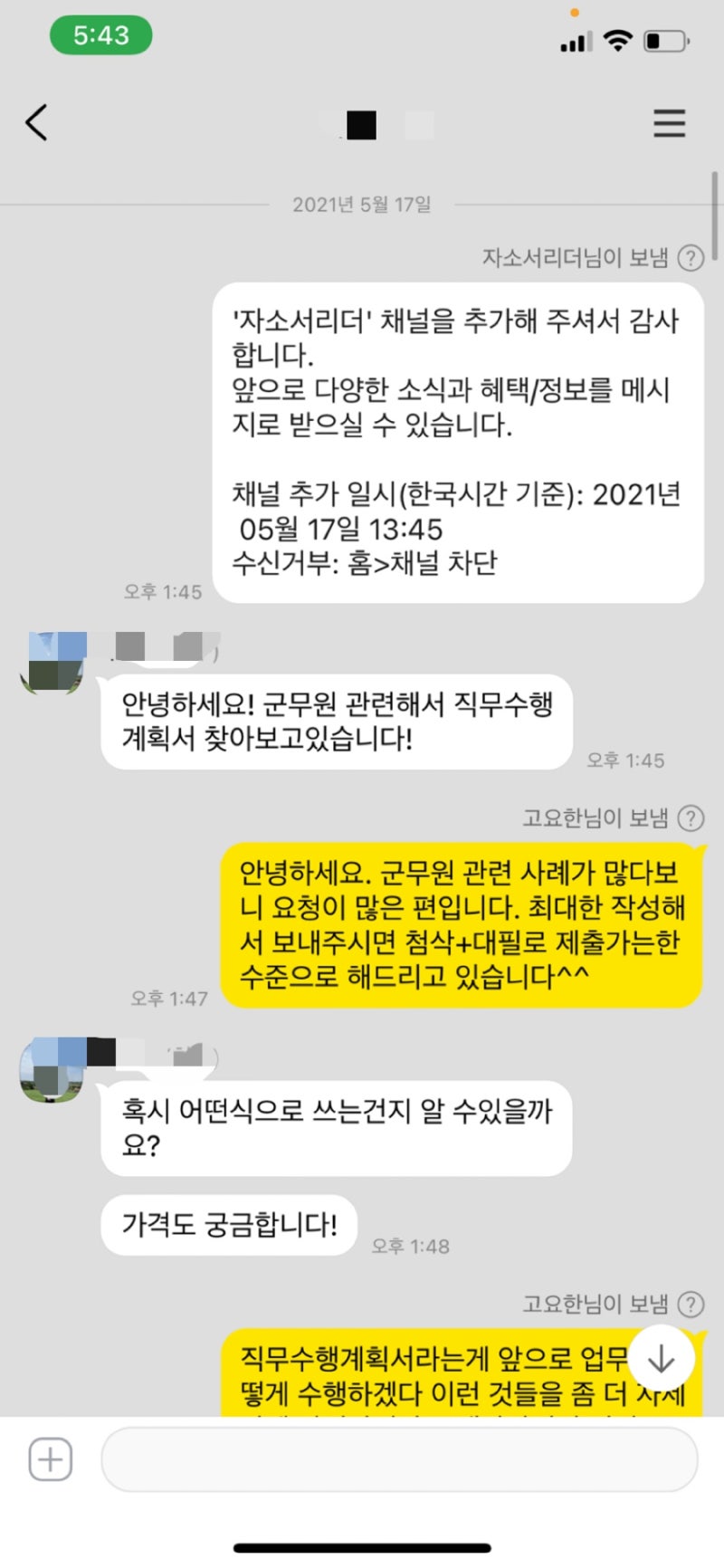Tap the help icon beside 자소서리더님이 보냄

691,259
